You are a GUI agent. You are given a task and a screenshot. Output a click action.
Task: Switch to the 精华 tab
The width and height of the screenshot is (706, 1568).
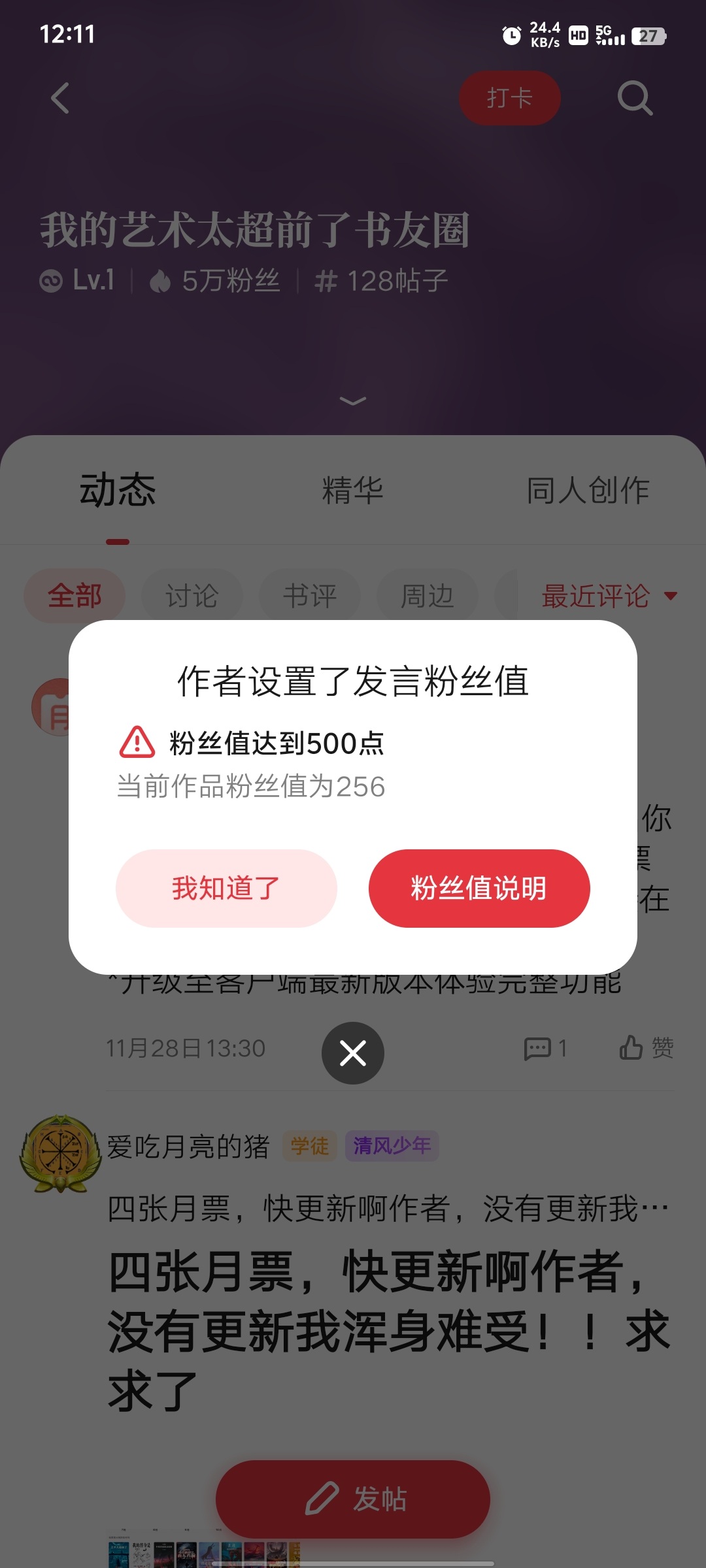point(353,490)
